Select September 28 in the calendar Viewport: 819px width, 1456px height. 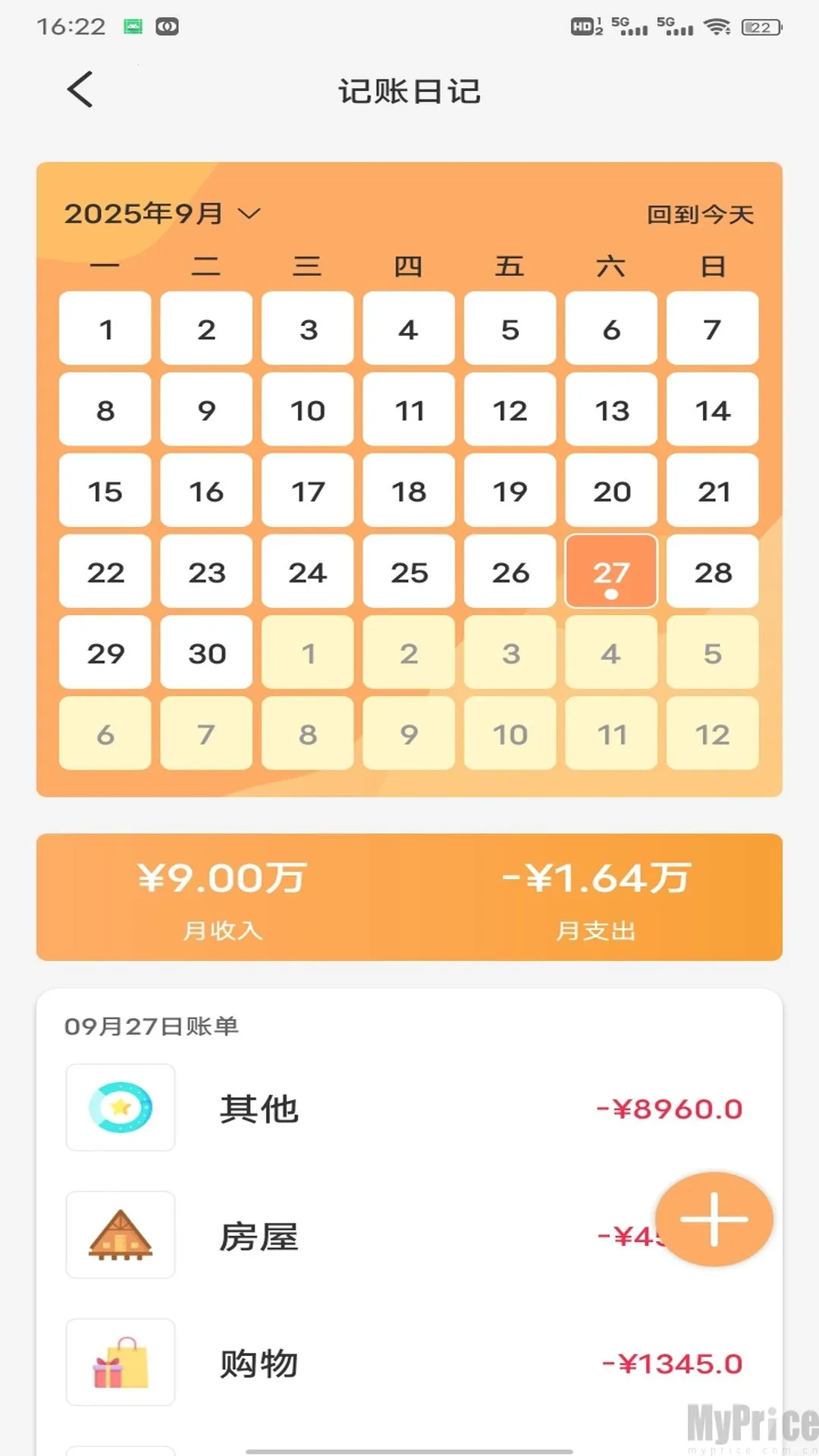[713, 573]
